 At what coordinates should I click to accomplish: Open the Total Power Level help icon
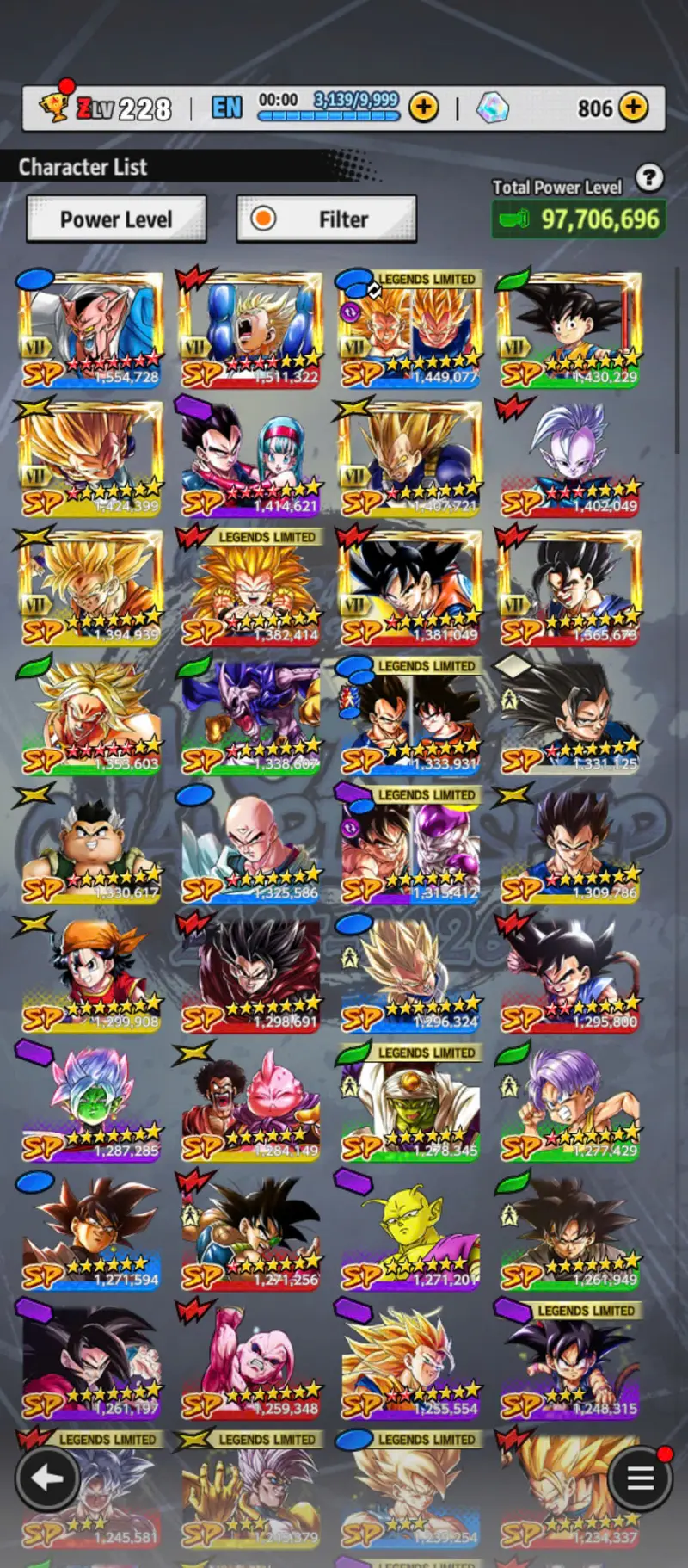pyautogui.click(x=649, y=178)
